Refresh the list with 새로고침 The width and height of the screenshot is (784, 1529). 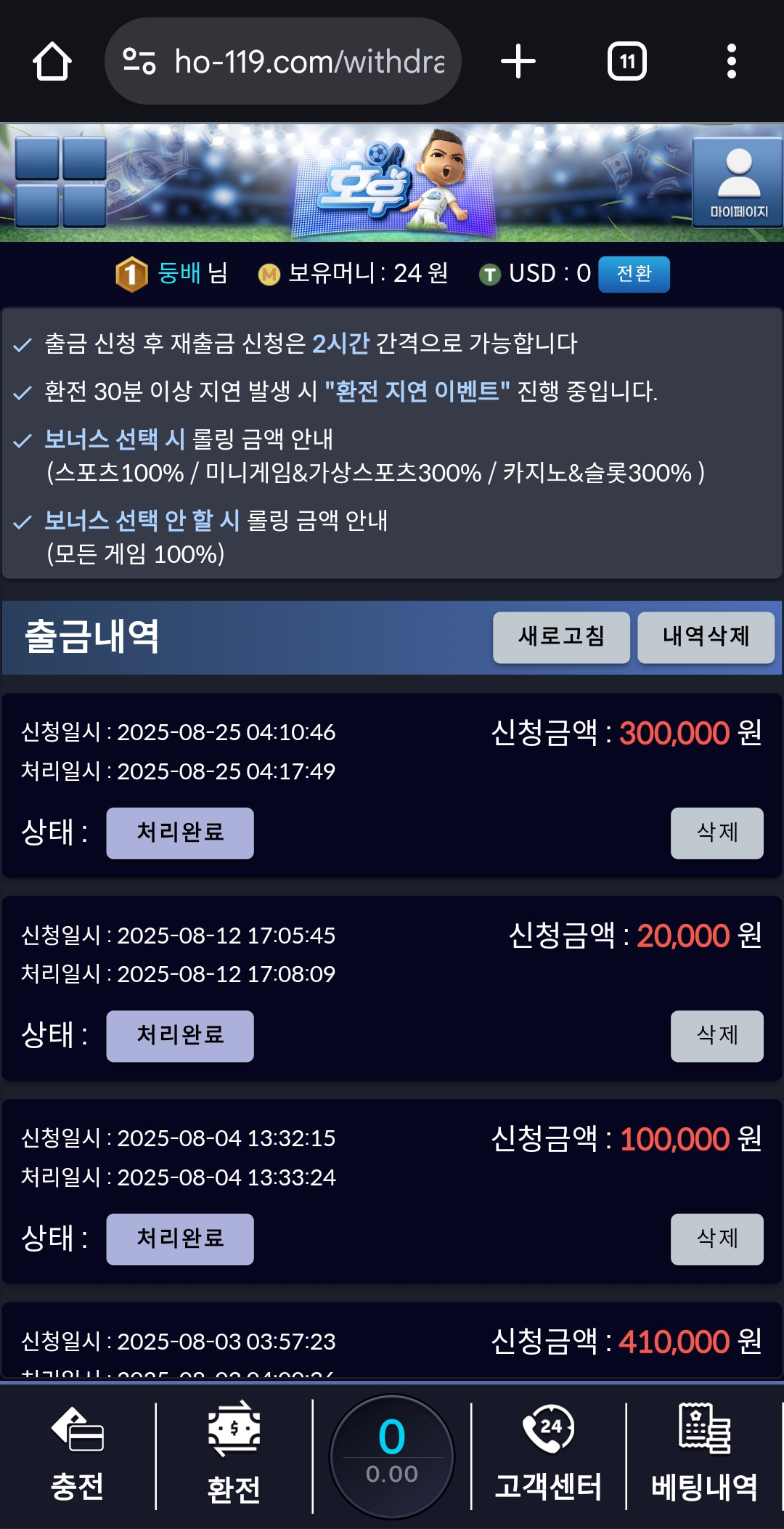click(561, 637)
